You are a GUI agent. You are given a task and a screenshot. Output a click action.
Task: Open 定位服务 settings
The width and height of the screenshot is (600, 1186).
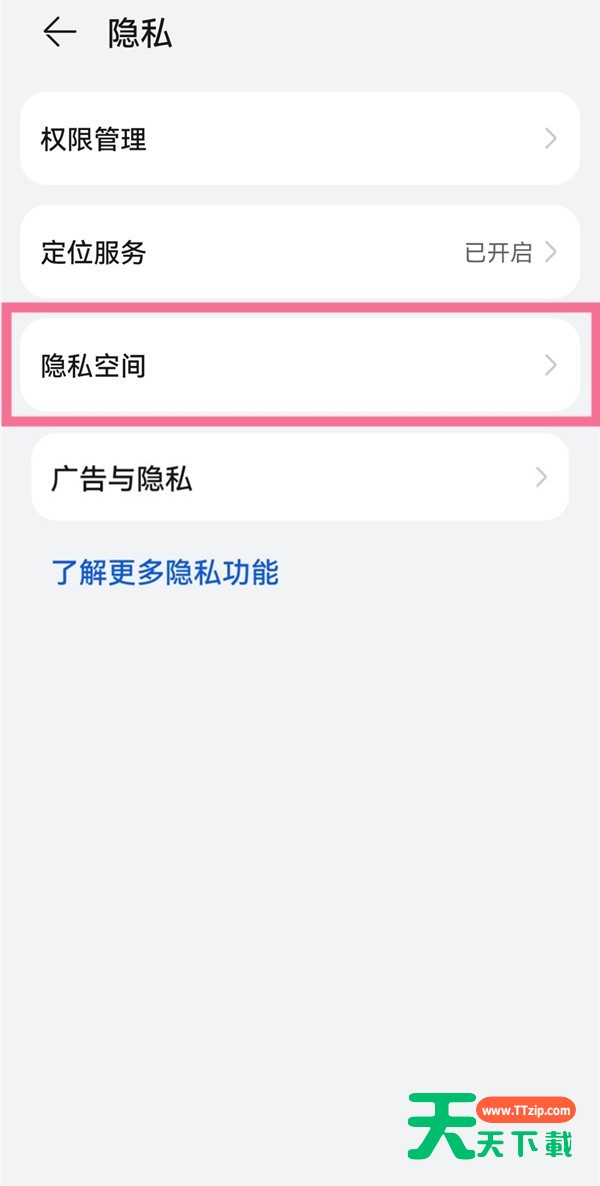(300, 252)
